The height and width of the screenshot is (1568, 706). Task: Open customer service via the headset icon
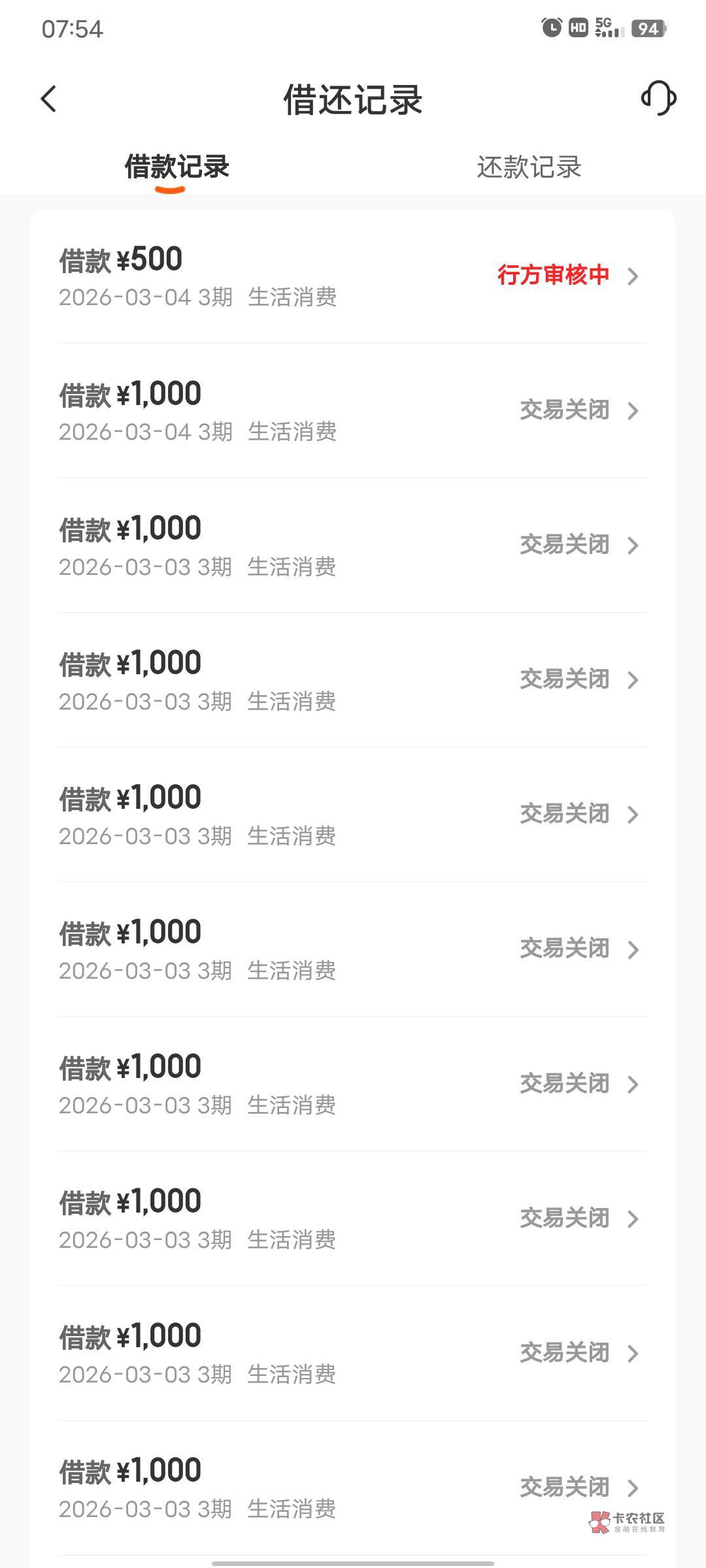[658, 99]
